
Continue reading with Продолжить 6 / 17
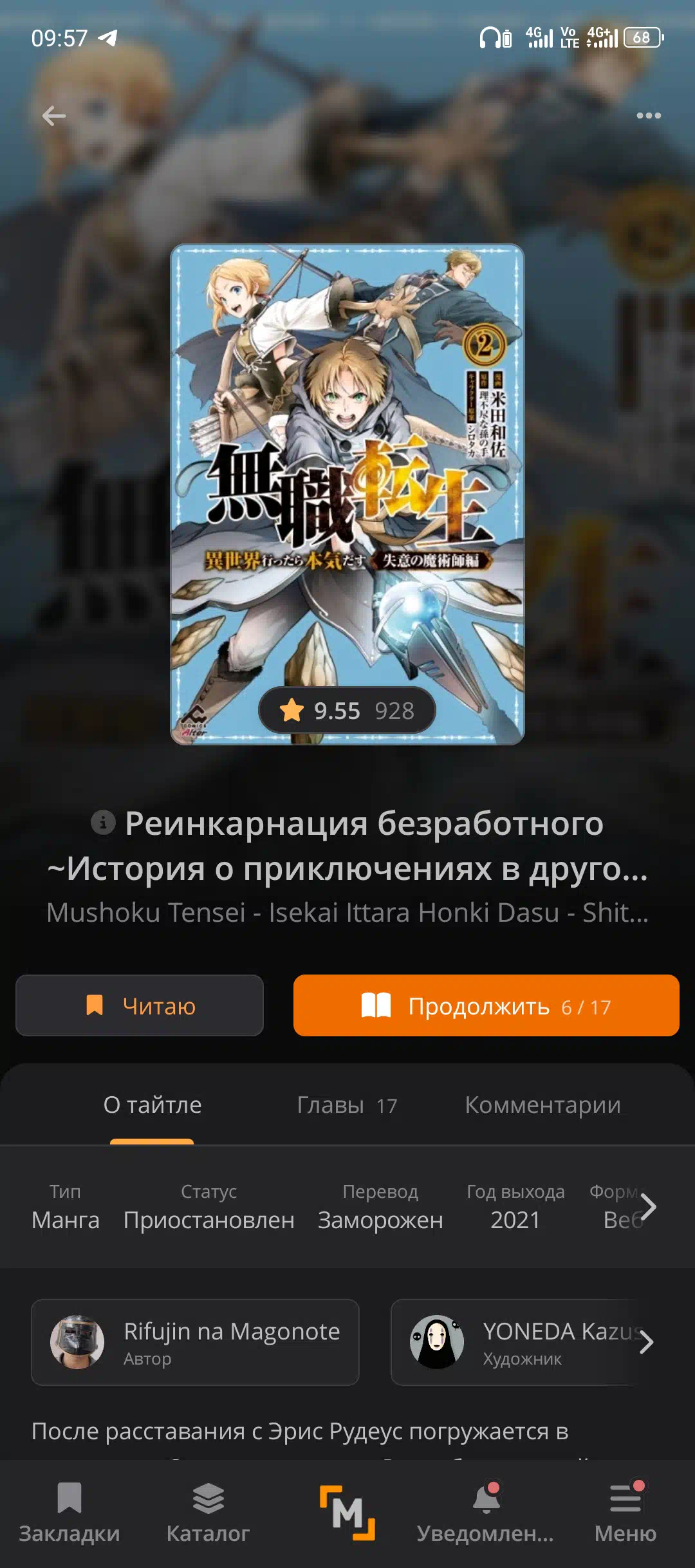click(486, 1005)
